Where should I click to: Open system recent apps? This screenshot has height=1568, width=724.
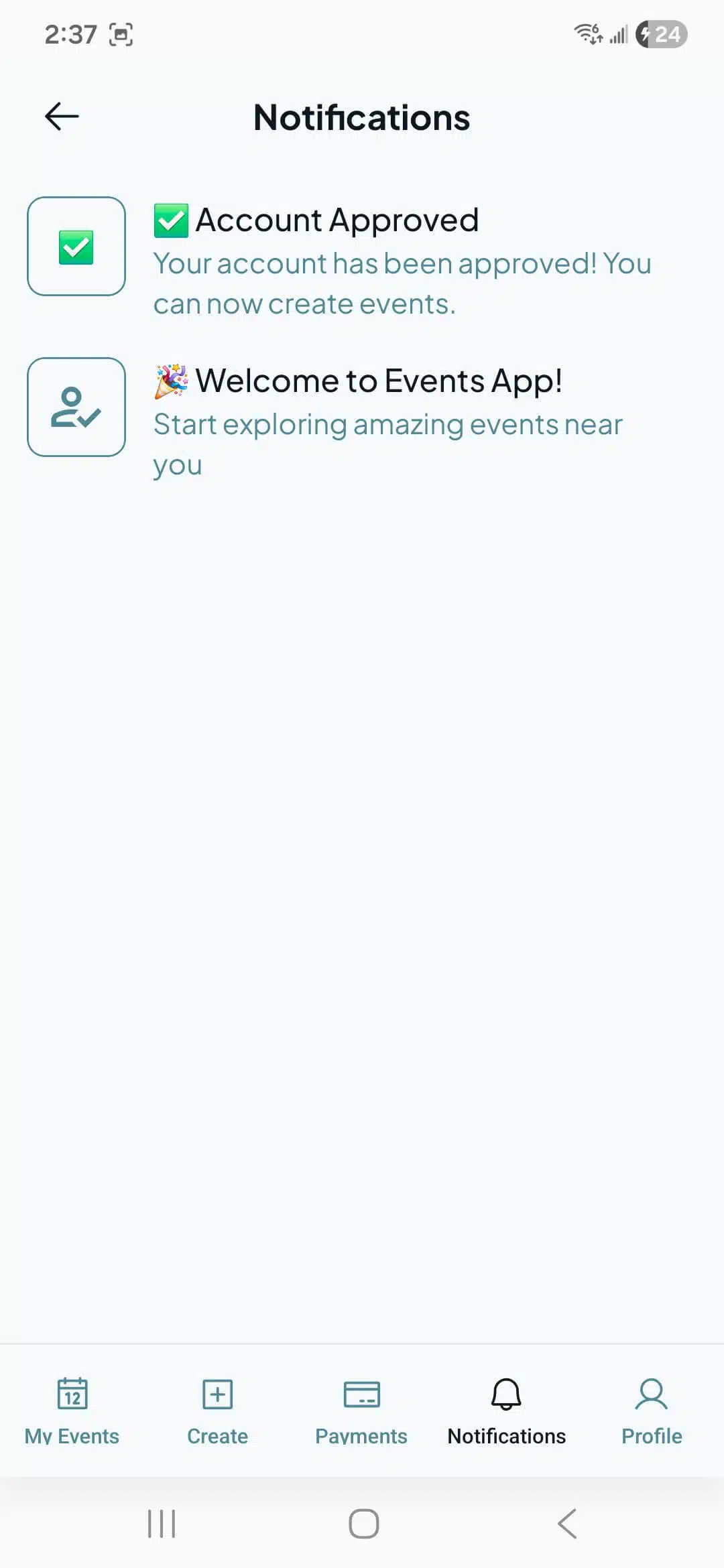tap(162, 1524)
